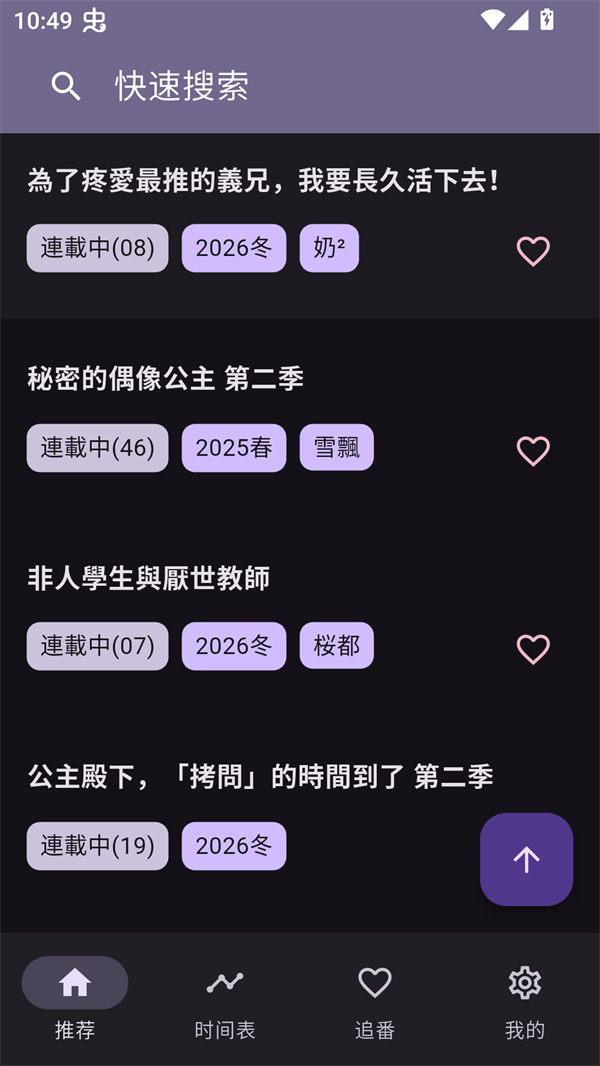Open 公主殿下,「拷問」的時間到了 第二季
This screenshot has width=600, height=1066.
coord(260,777)
